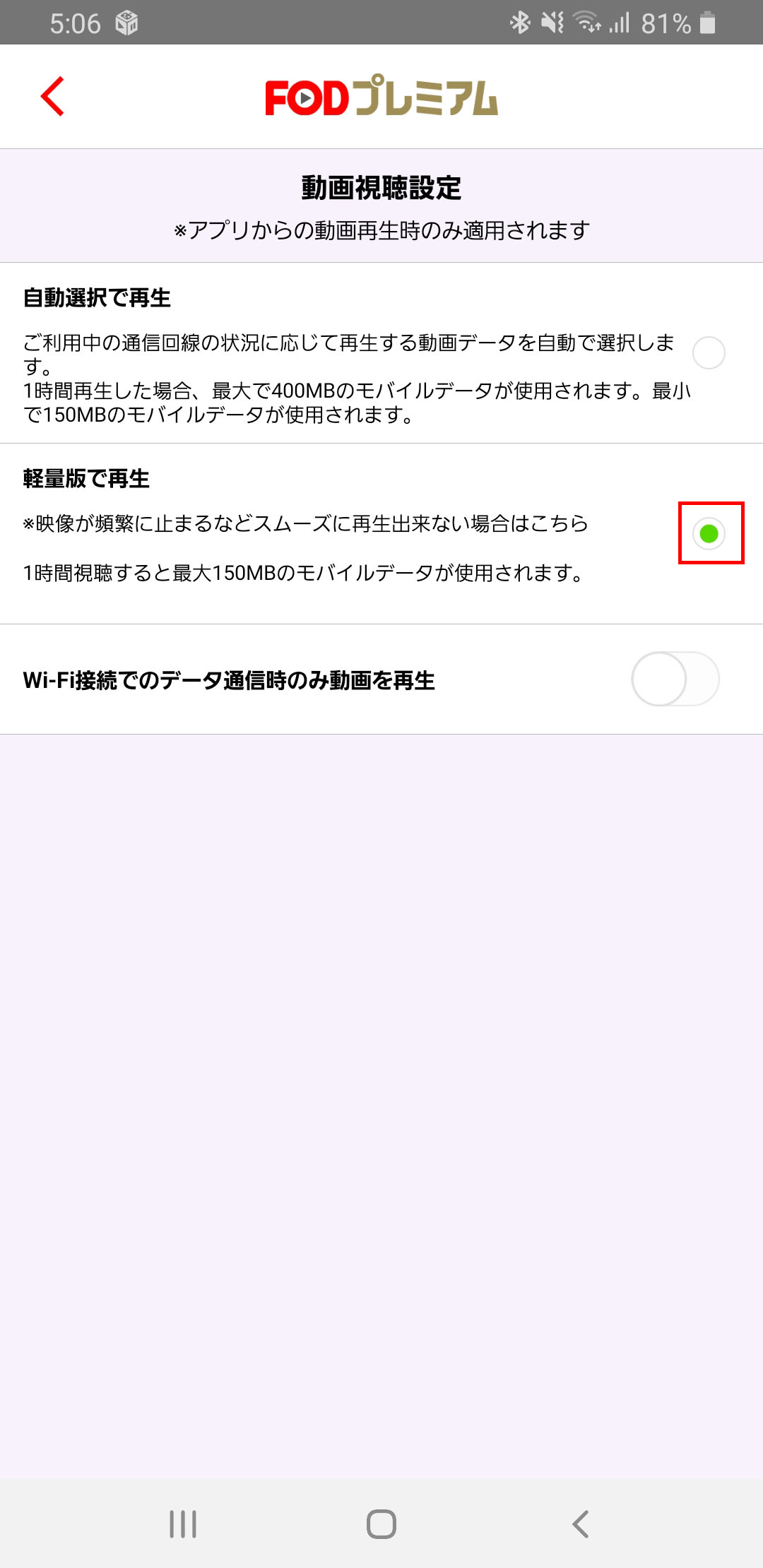Toggle Wi-Fi接続でのデータ通信時のみ動画を再生
Screen dimensions: 763x1568
point(675,679)
